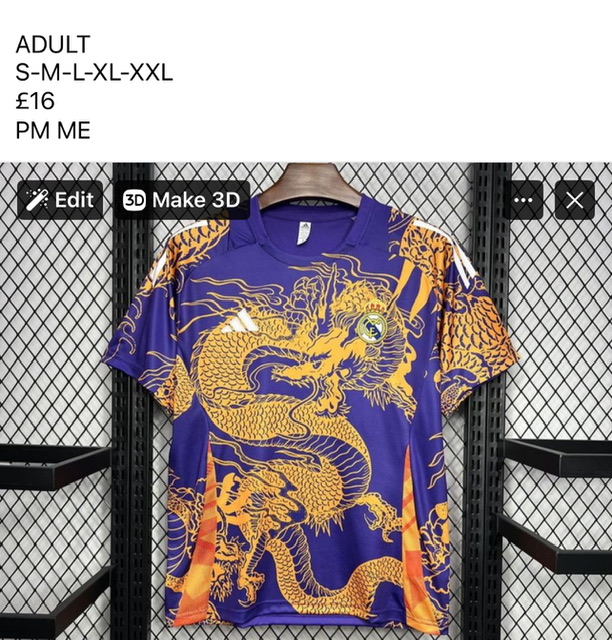Open the three-dot overflow menu
Screen dimensions: 612x640
[x=524, y=200]
